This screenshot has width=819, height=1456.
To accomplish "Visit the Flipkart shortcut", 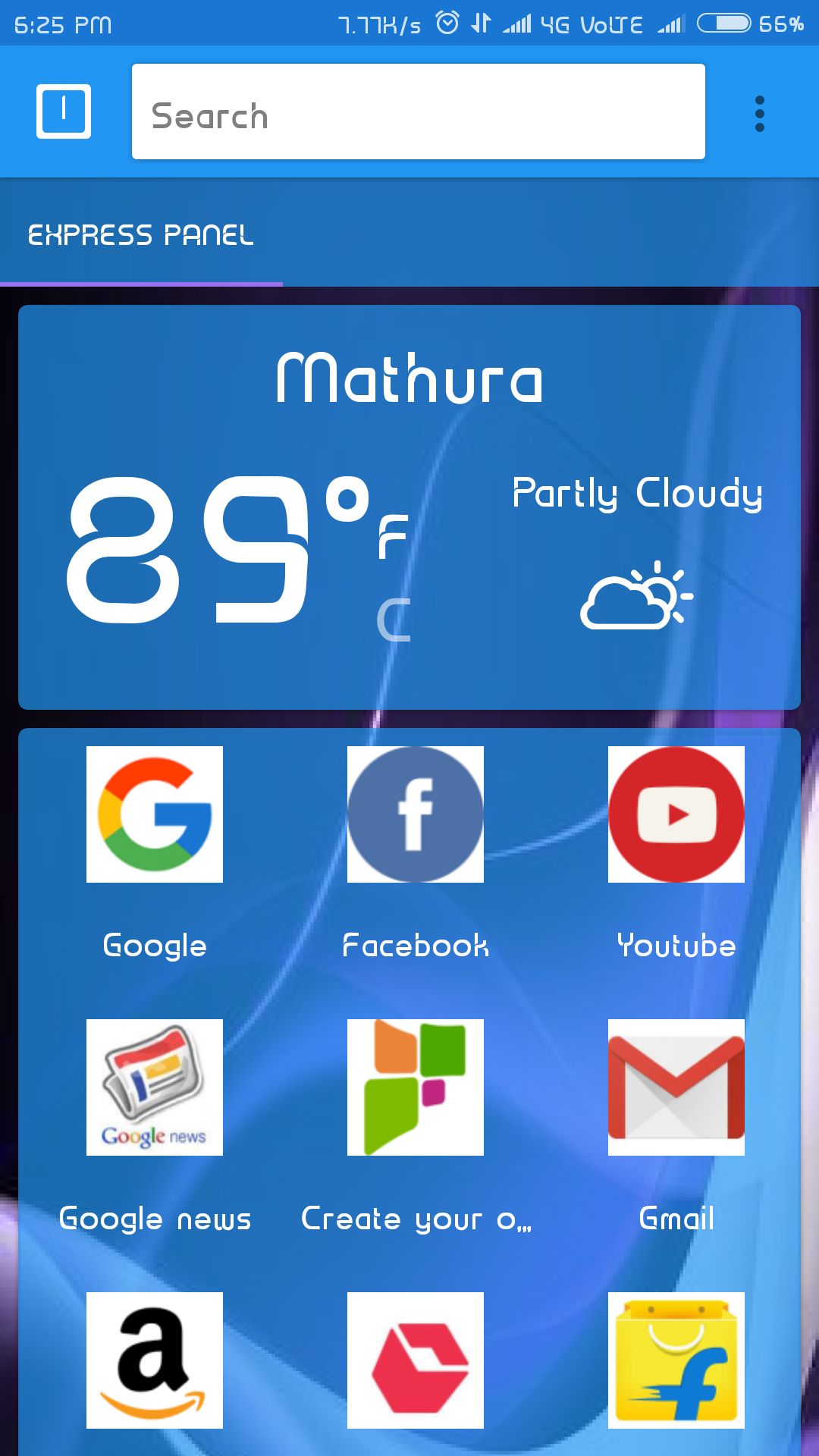I will (x=676, y=1360).
